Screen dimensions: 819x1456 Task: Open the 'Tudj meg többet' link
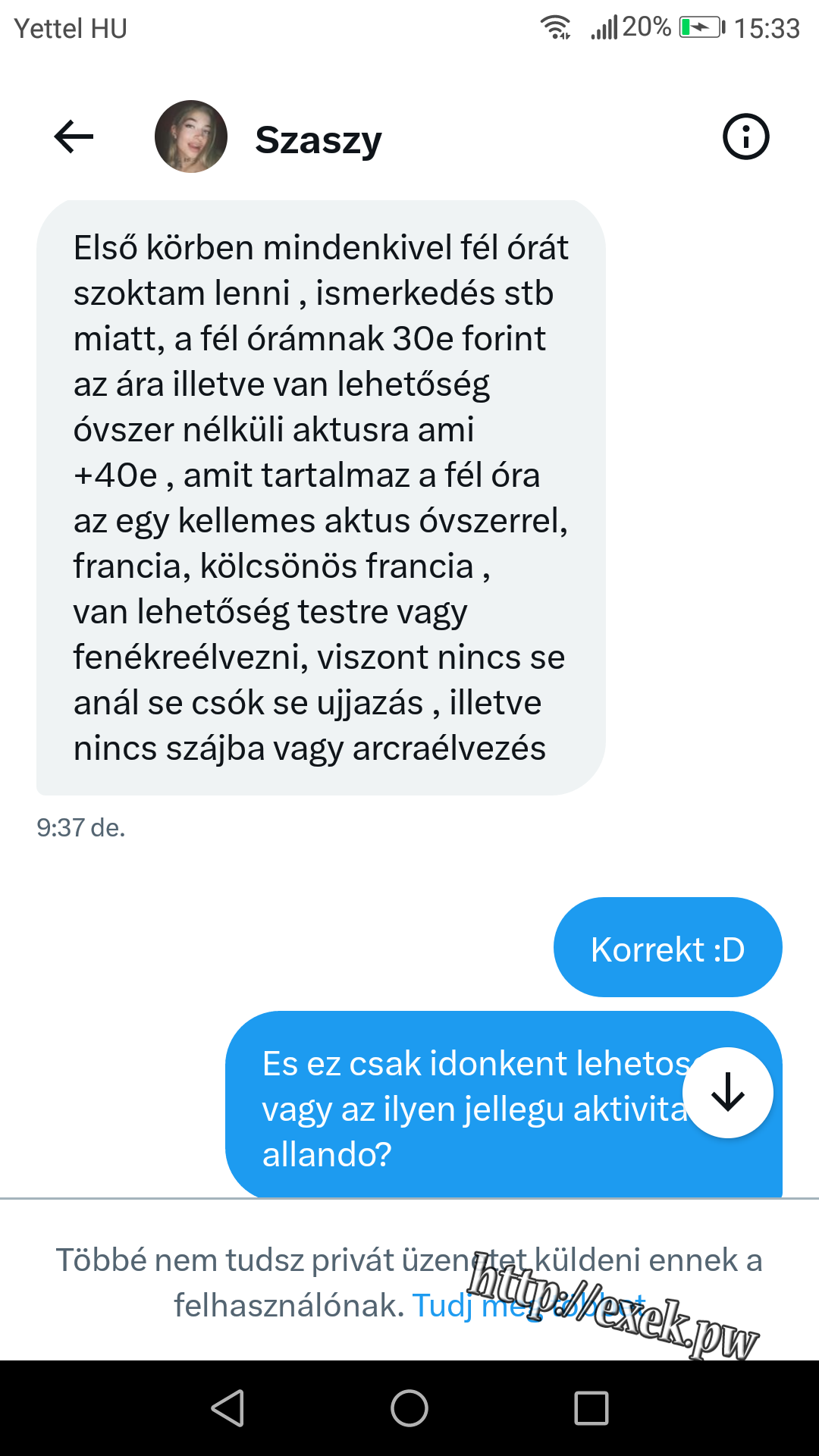click(x=529, y=1305)
